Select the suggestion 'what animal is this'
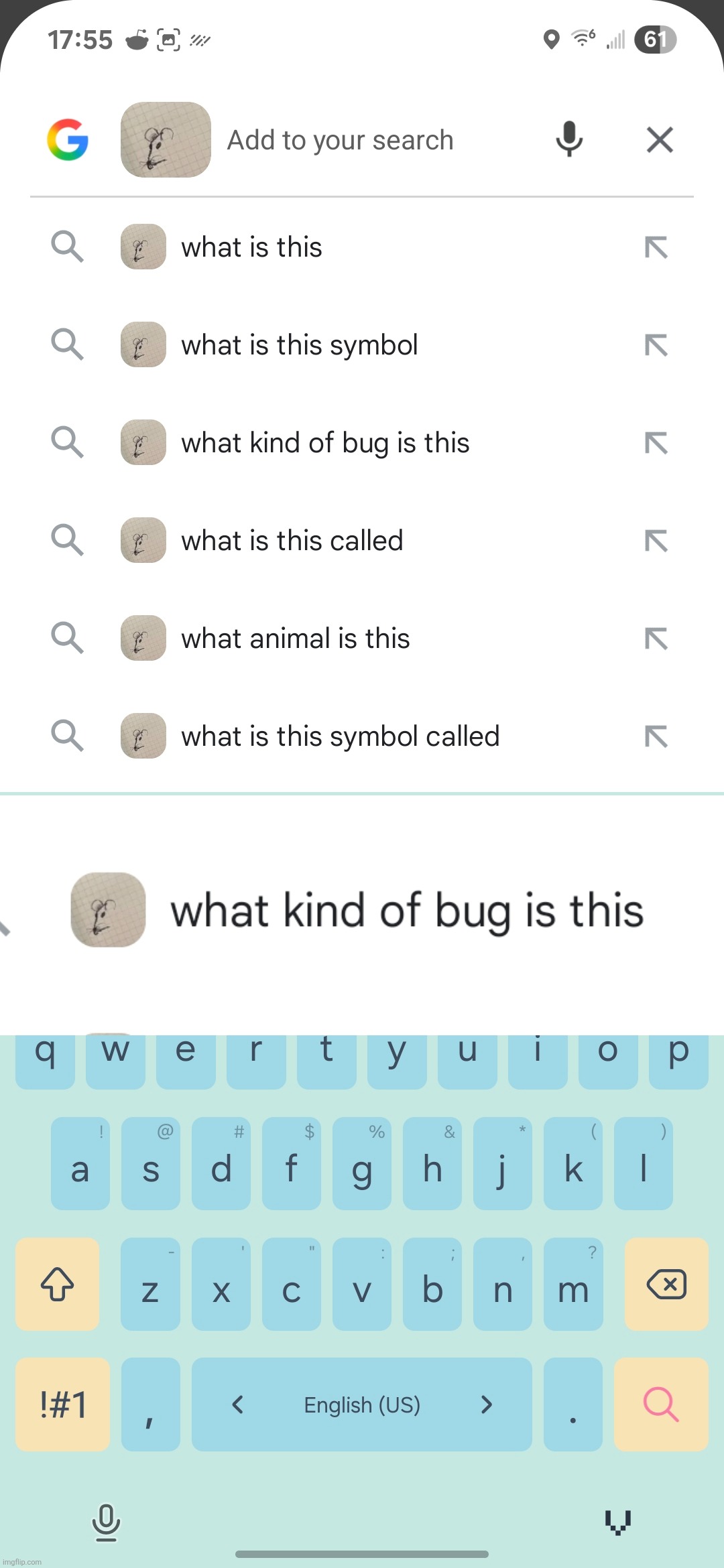 click(x=296, y=639)
